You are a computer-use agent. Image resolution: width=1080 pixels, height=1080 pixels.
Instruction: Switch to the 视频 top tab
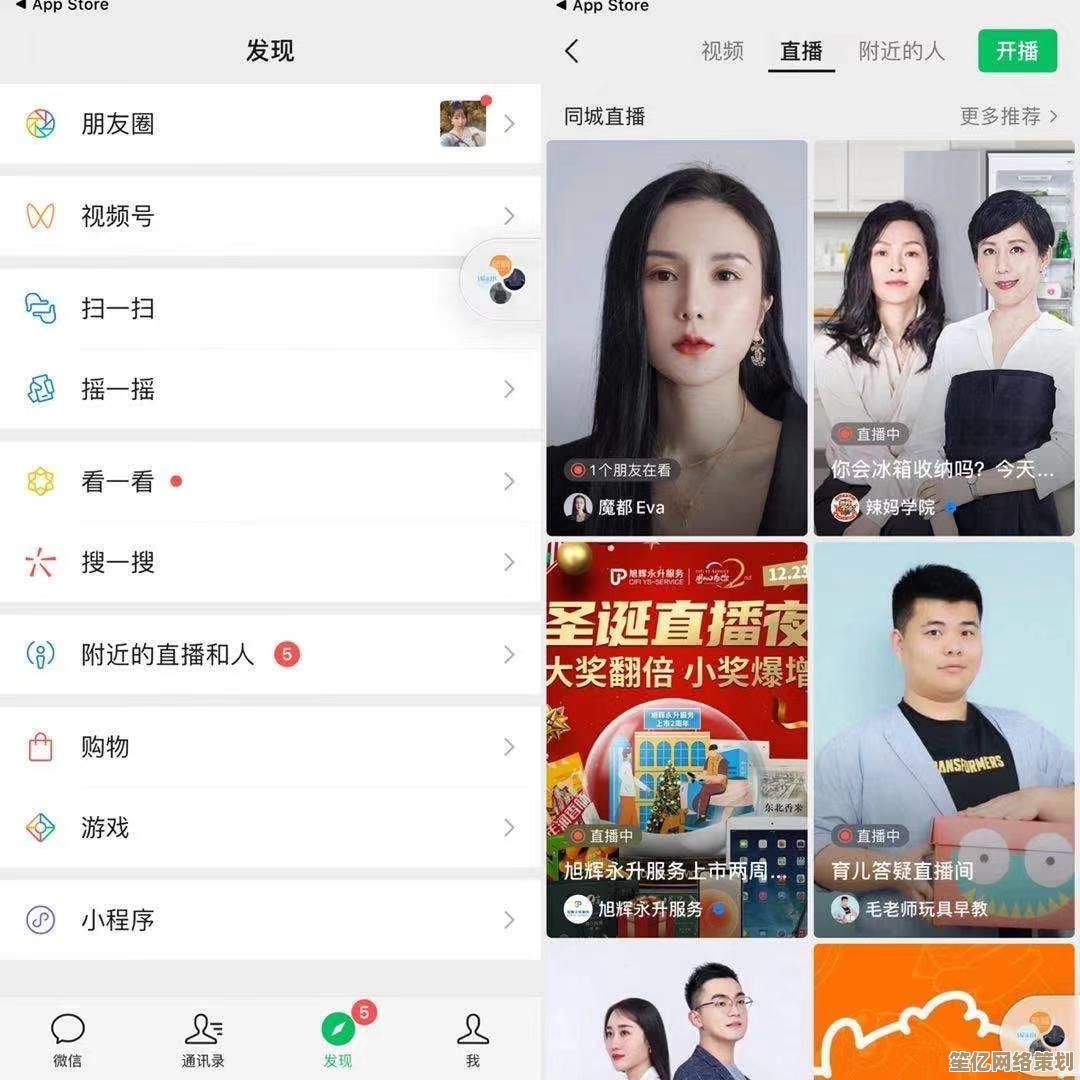coord(722,51)
